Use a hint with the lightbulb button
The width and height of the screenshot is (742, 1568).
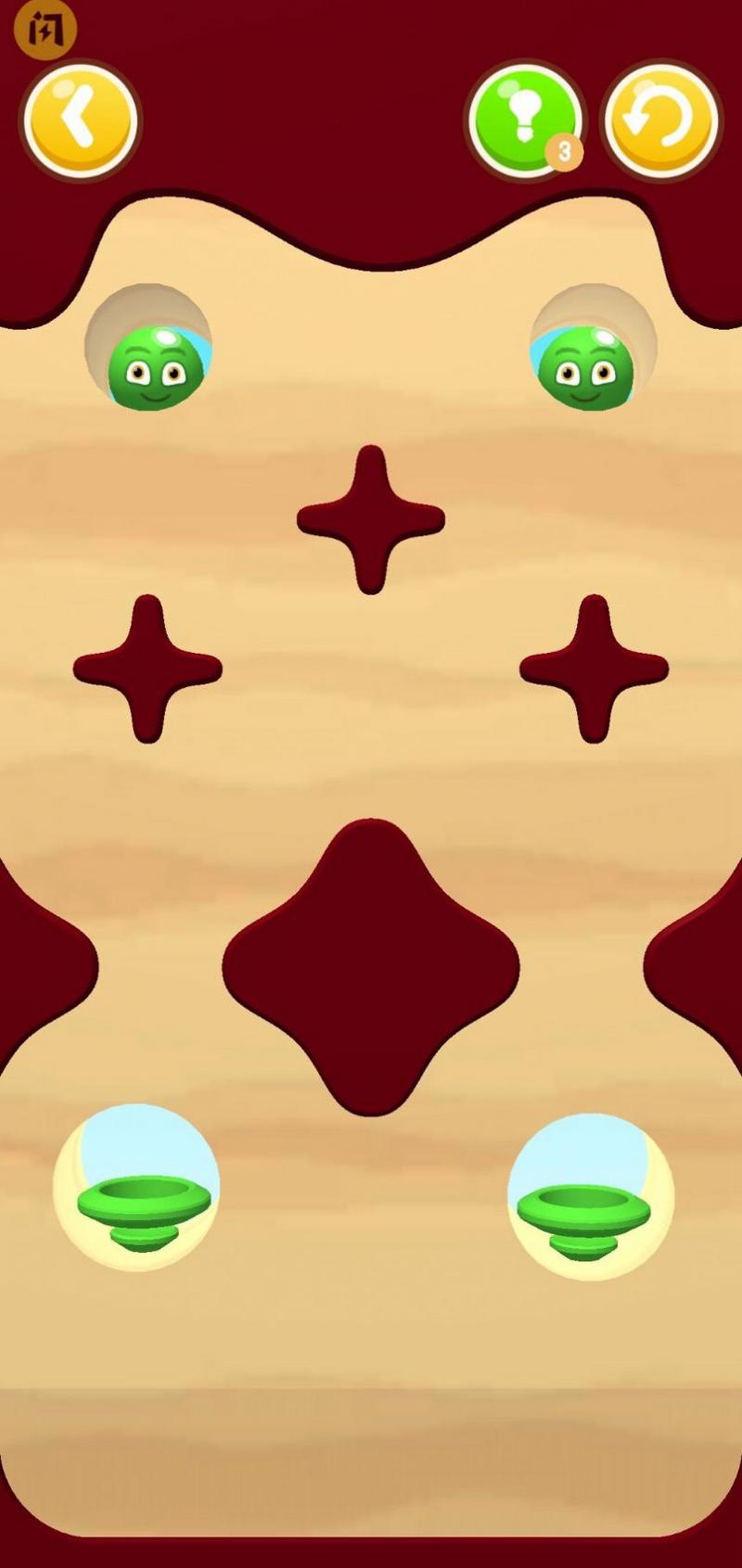coord(525,121)
